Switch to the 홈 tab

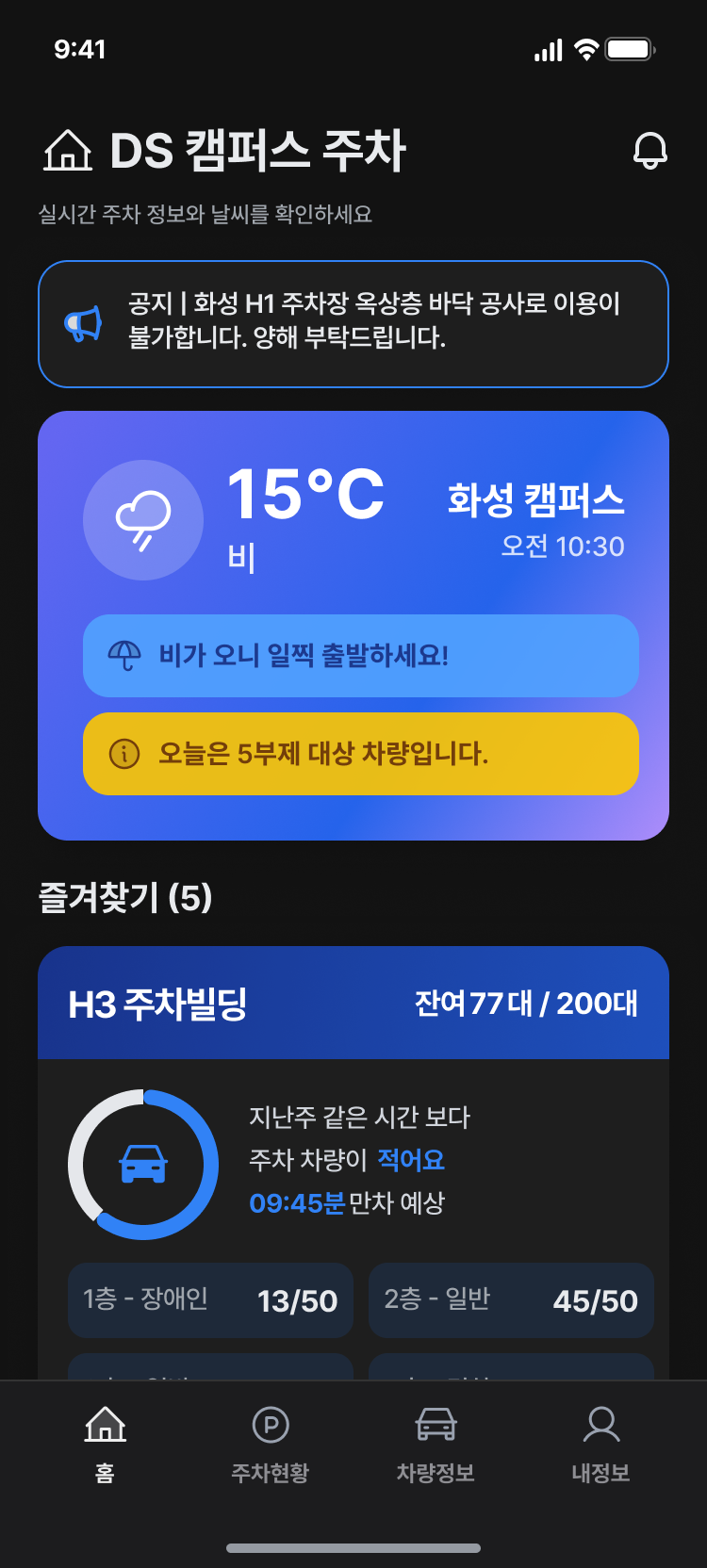(x=105, y=1442)
